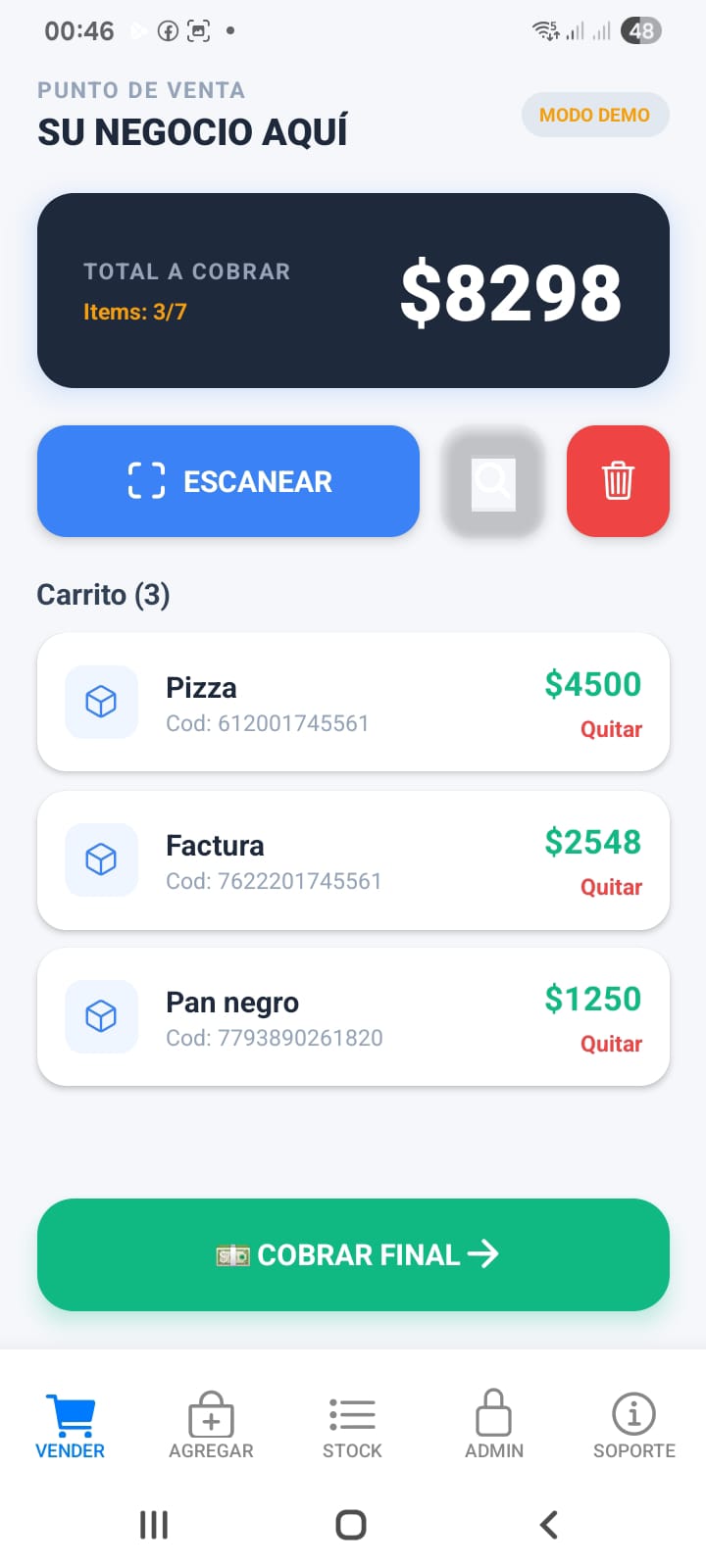Open the product search magnifier icon
Image resolution: width=706 pixels, height=1568 pixels.
[492, 481]
